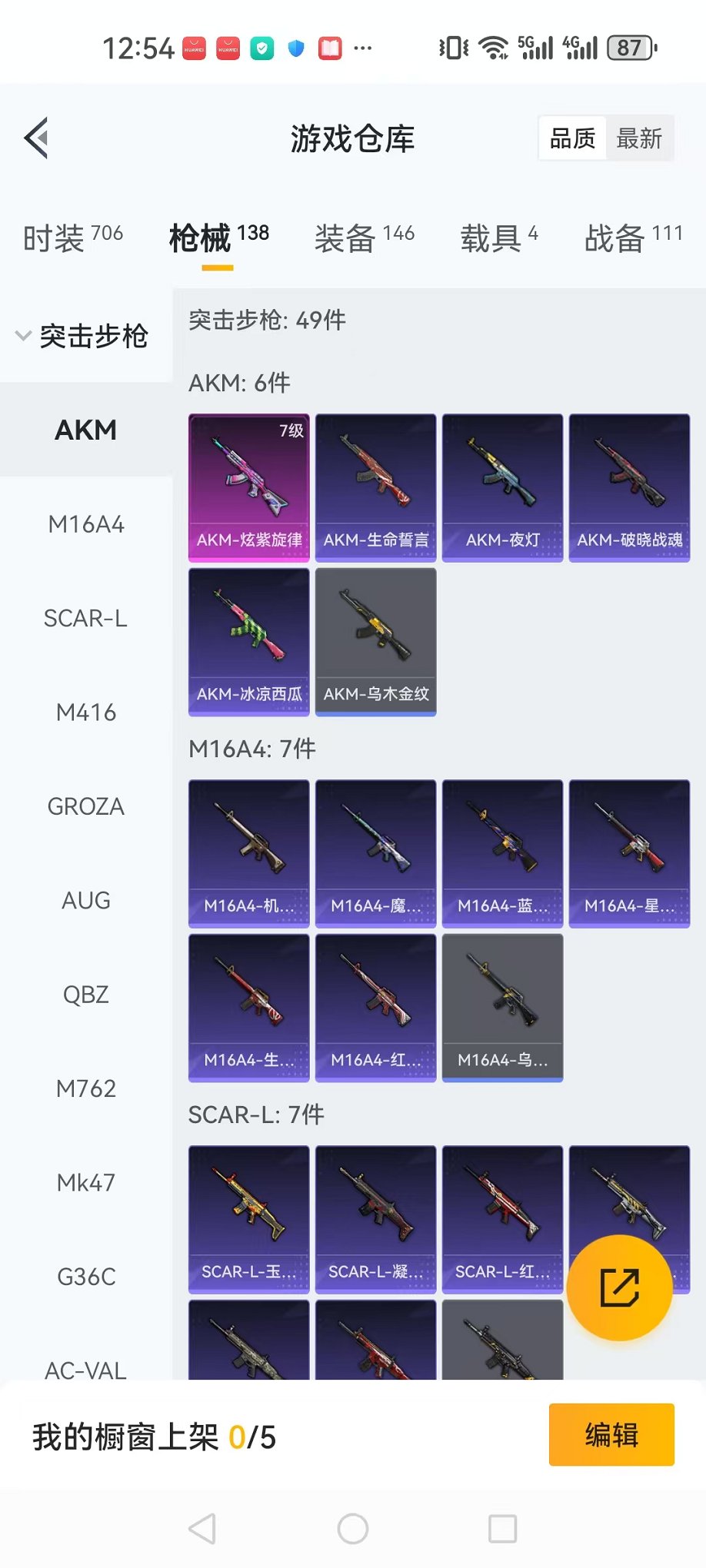The height and width of the screenshot is (1568, 706).
Task: View AKM-冰凉西瓜 skin
Action: click(249, 642)
